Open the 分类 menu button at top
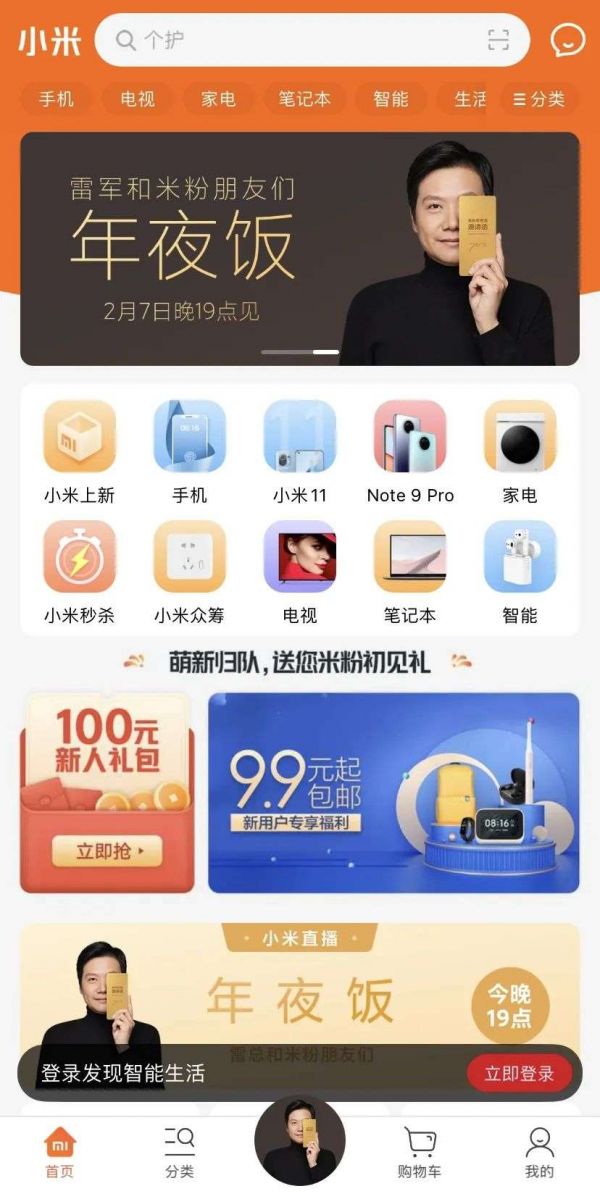Screen dimensions: 600x1199 [540, 99]
